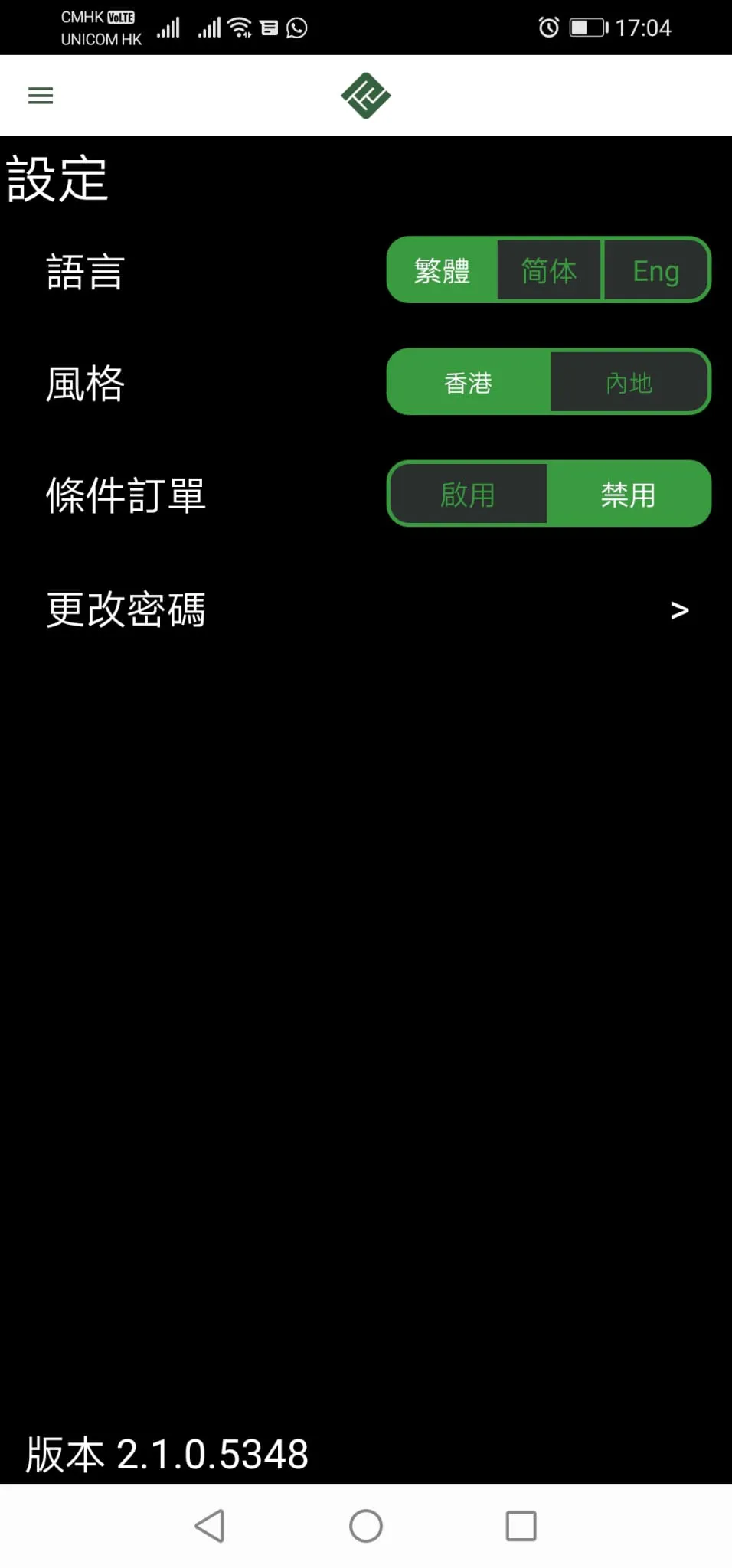Image resolution: width=732 pixels, height=1568 pixels.
Task: Tap the system back button
Action: coord(210,1526)
